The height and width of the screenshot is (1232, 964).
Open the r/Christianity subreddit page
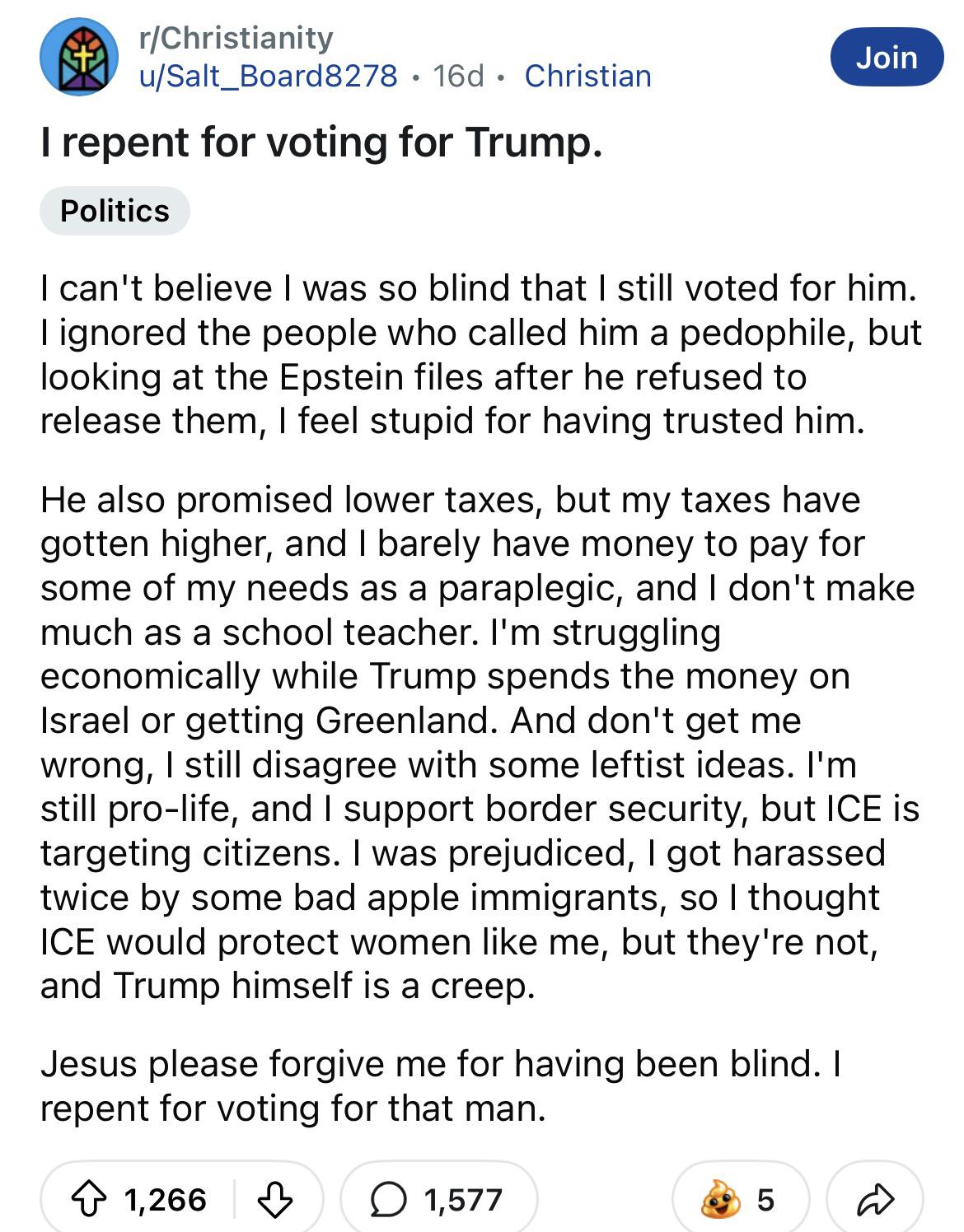(236, 38)
